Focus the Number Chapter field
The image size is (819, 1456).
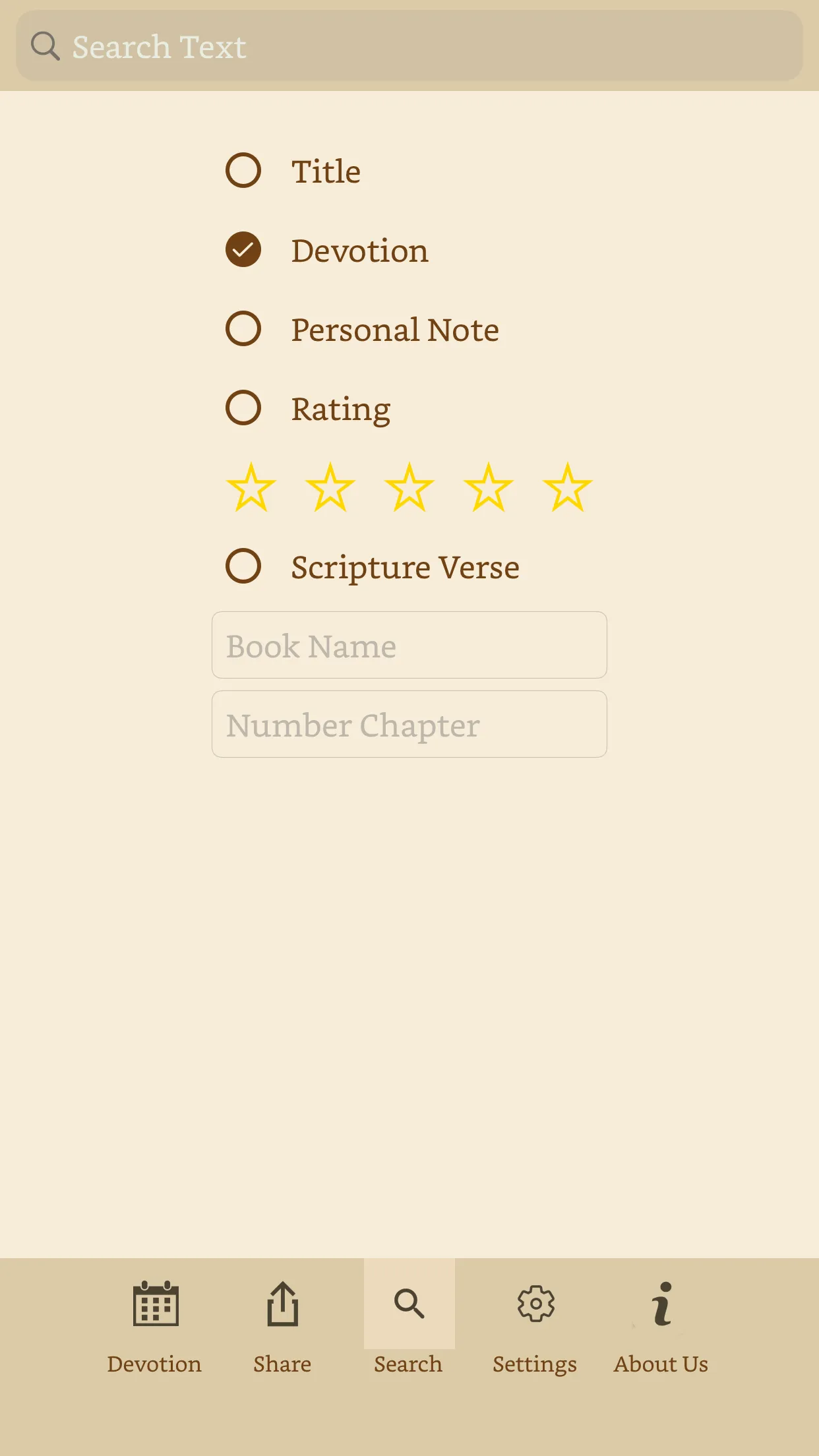[409, 724]
